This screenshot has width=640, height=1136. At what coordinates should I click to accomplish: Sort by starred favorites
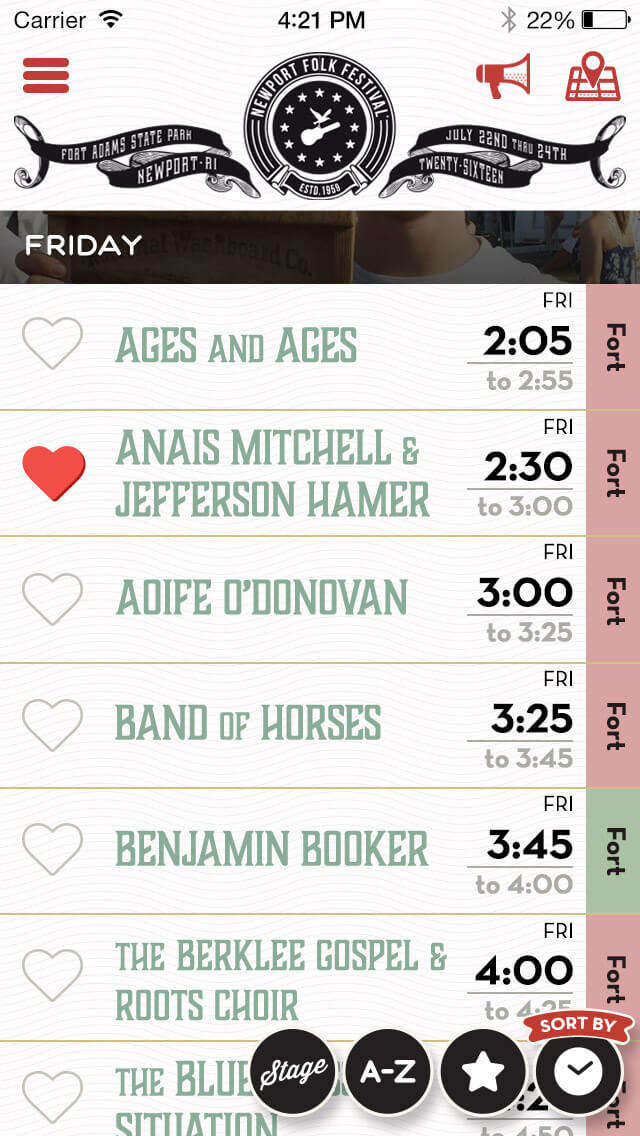coord(483,1072)
